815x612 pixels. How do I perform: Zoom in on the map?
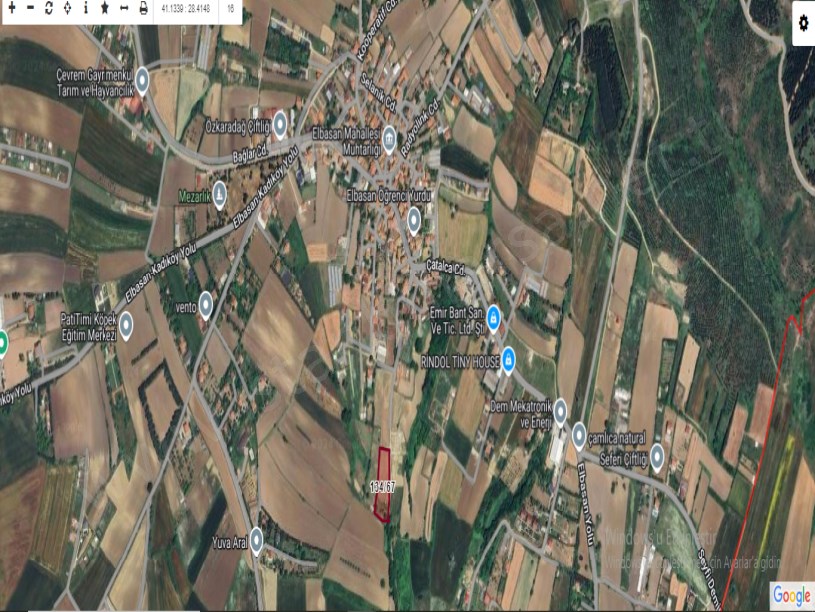(x=10, y=8)
